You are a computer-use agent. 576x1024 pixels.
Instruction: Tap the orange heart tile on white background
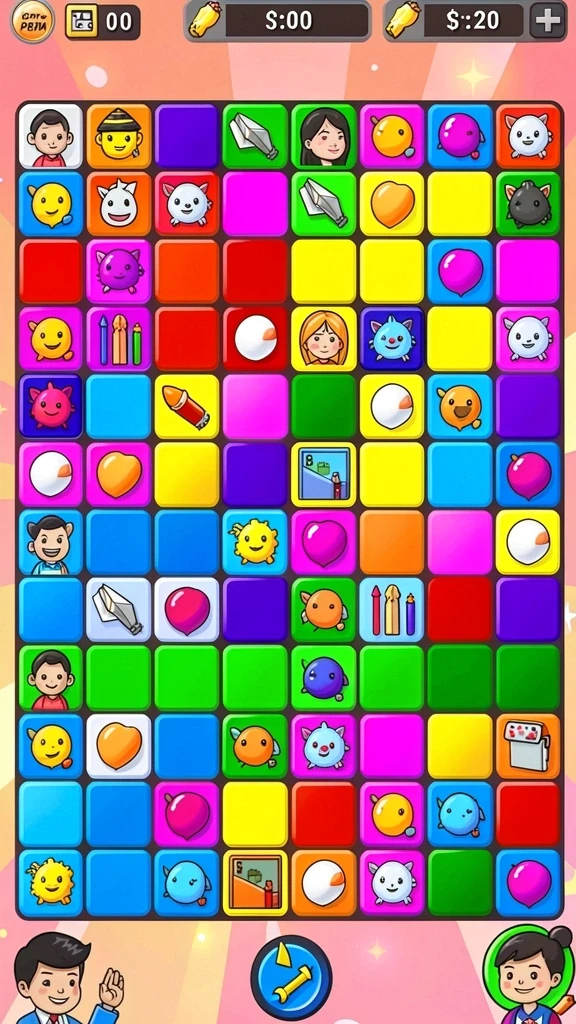[119, 746]
